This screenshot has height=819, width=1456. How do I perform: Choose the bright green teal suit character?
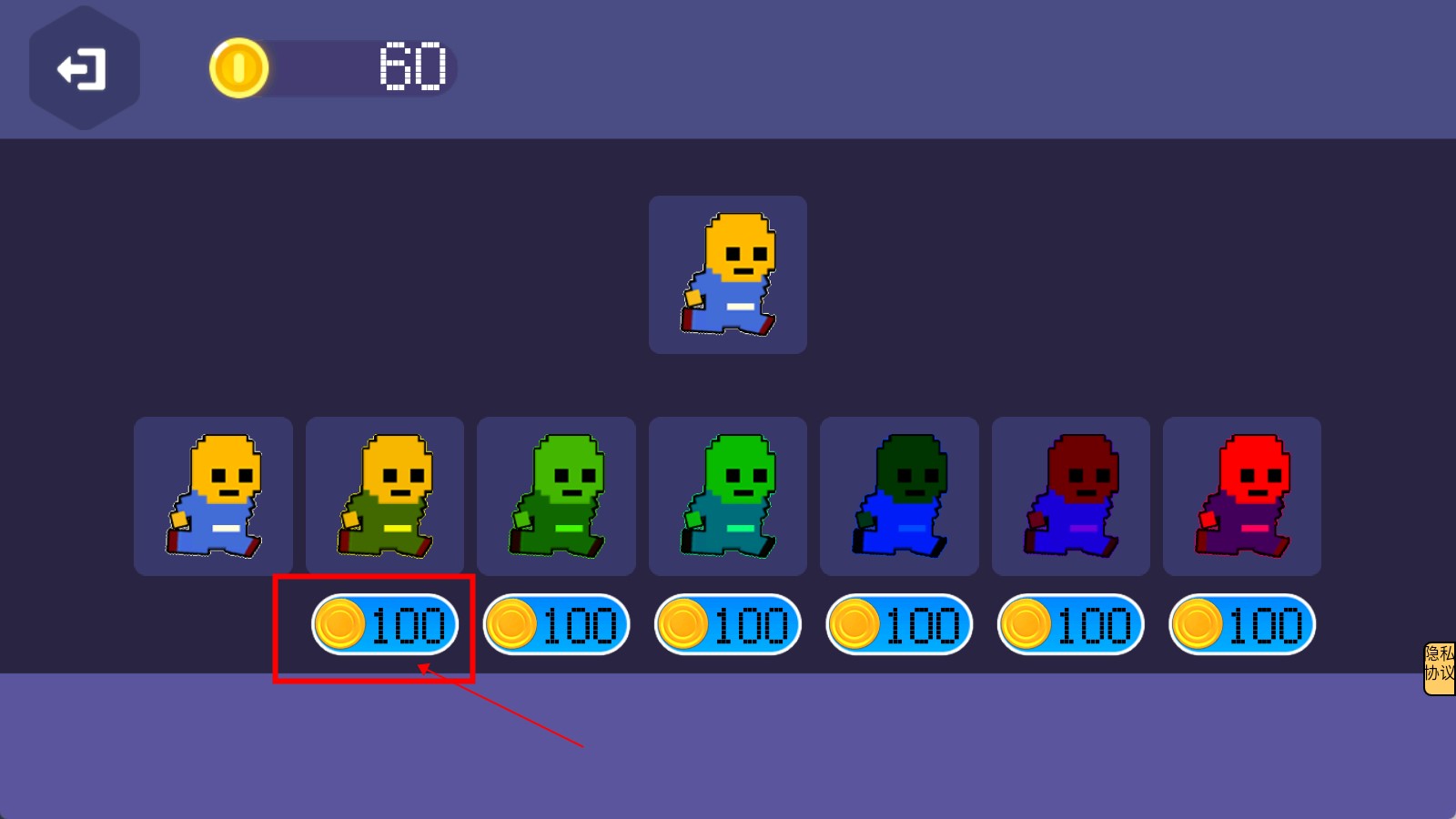728,496
